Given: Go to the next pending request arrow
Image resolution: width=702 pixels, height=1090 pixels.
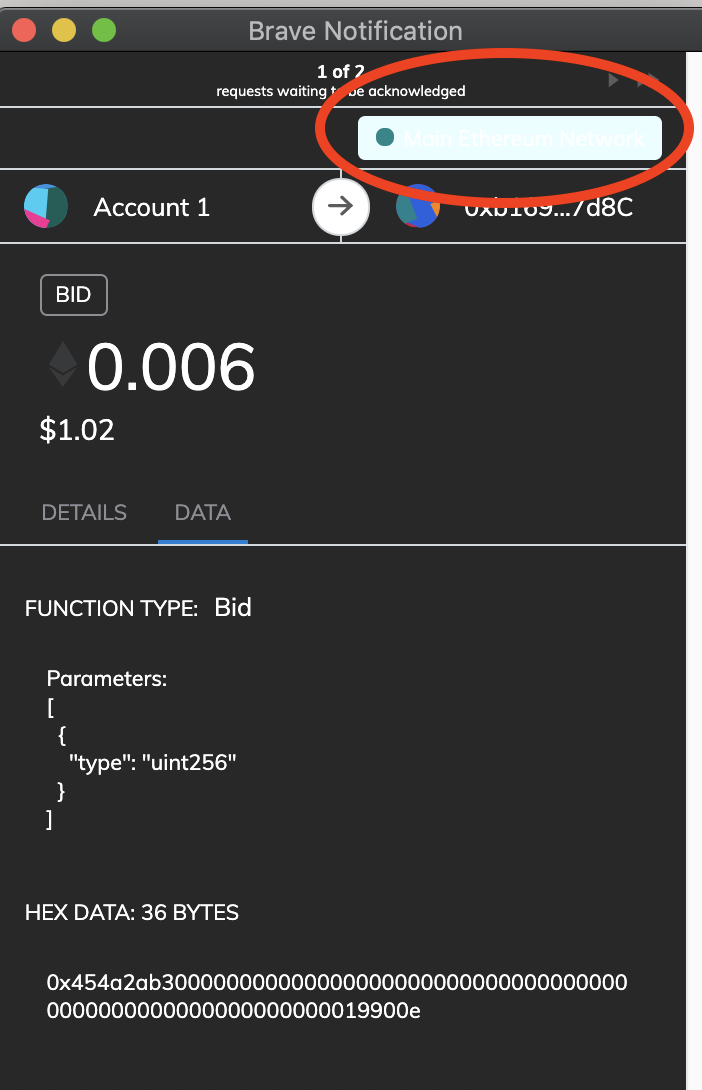Looking at the screenshot, I should click(615, 80).
